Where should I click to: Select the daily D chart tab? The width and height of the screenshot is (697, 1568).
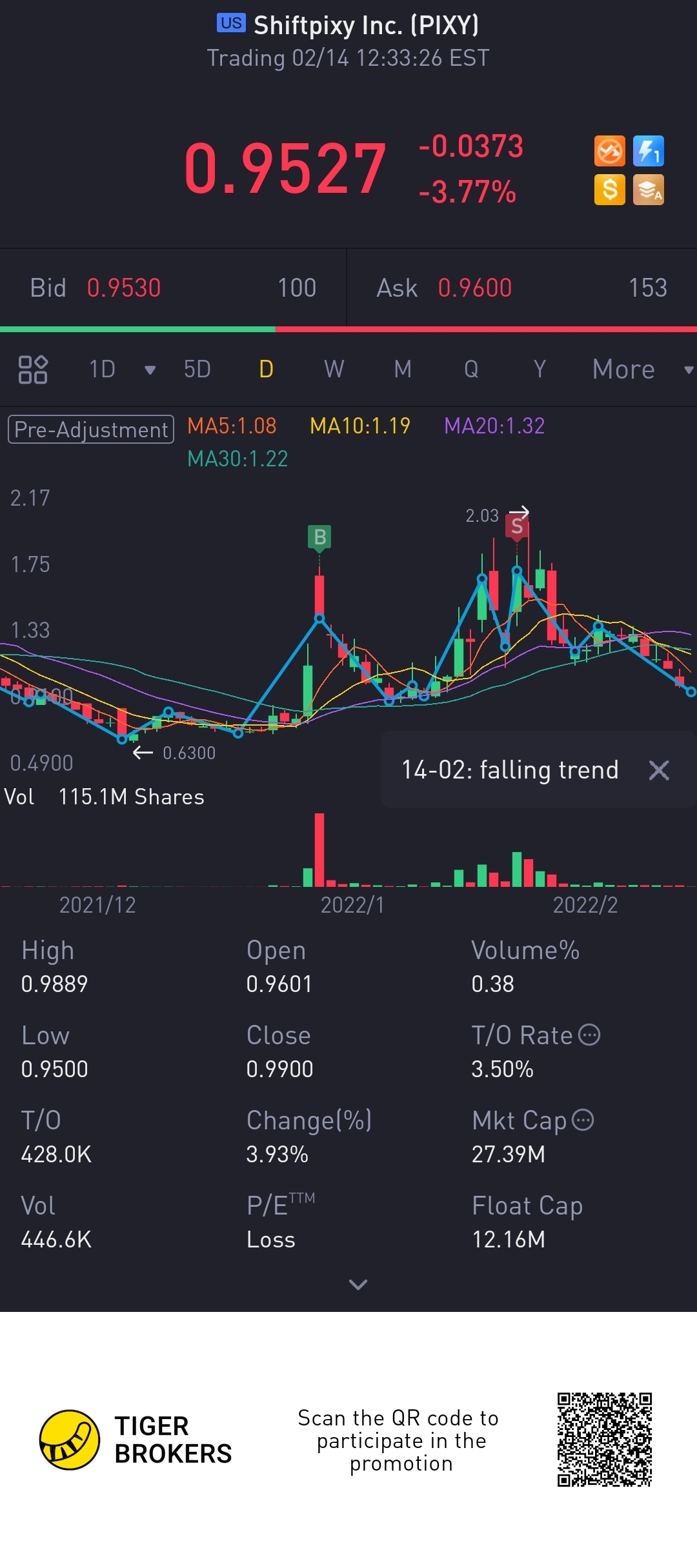pyautogui.click(x=266, y=370)
